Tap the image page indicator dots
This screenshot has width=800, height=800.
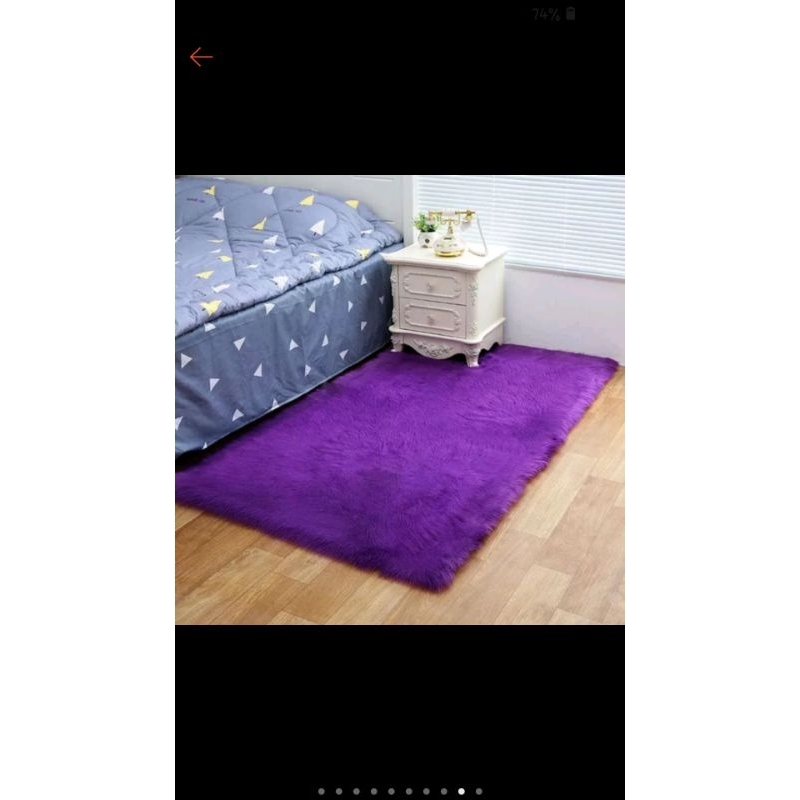(400, 791)
